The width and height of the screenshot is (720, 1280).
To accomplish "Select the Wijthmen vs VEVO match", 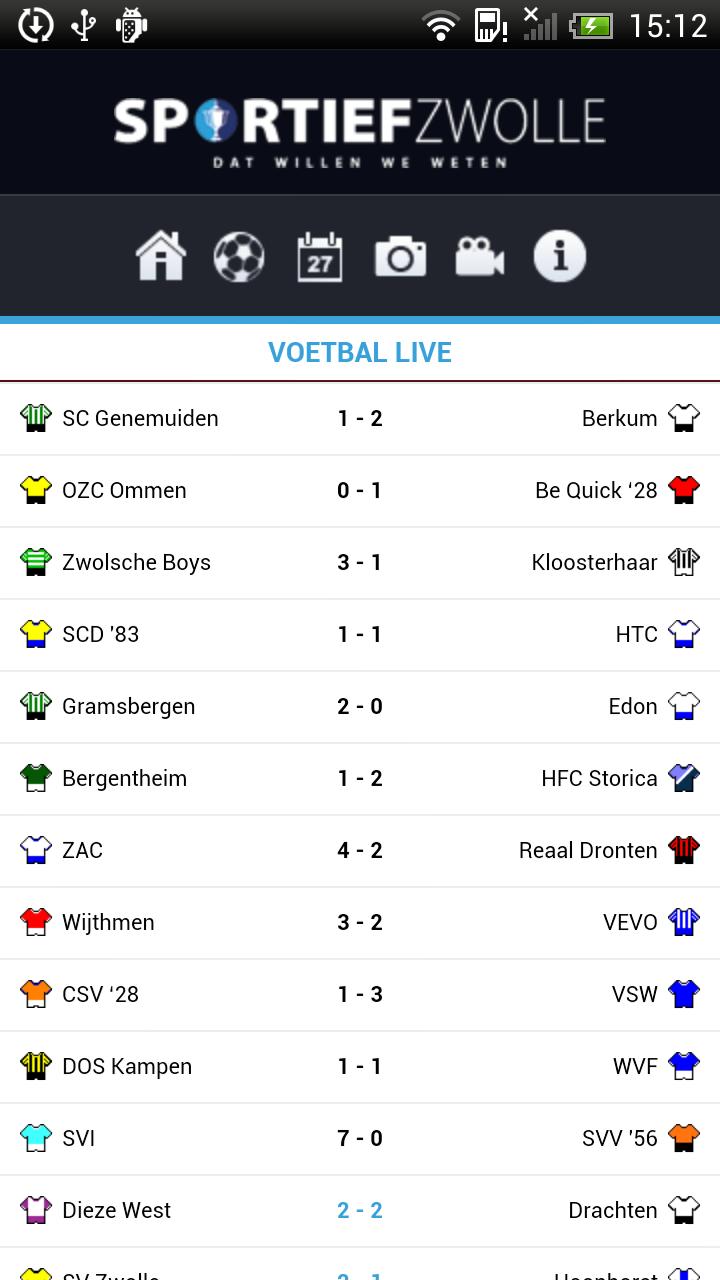I will point(360,922).
